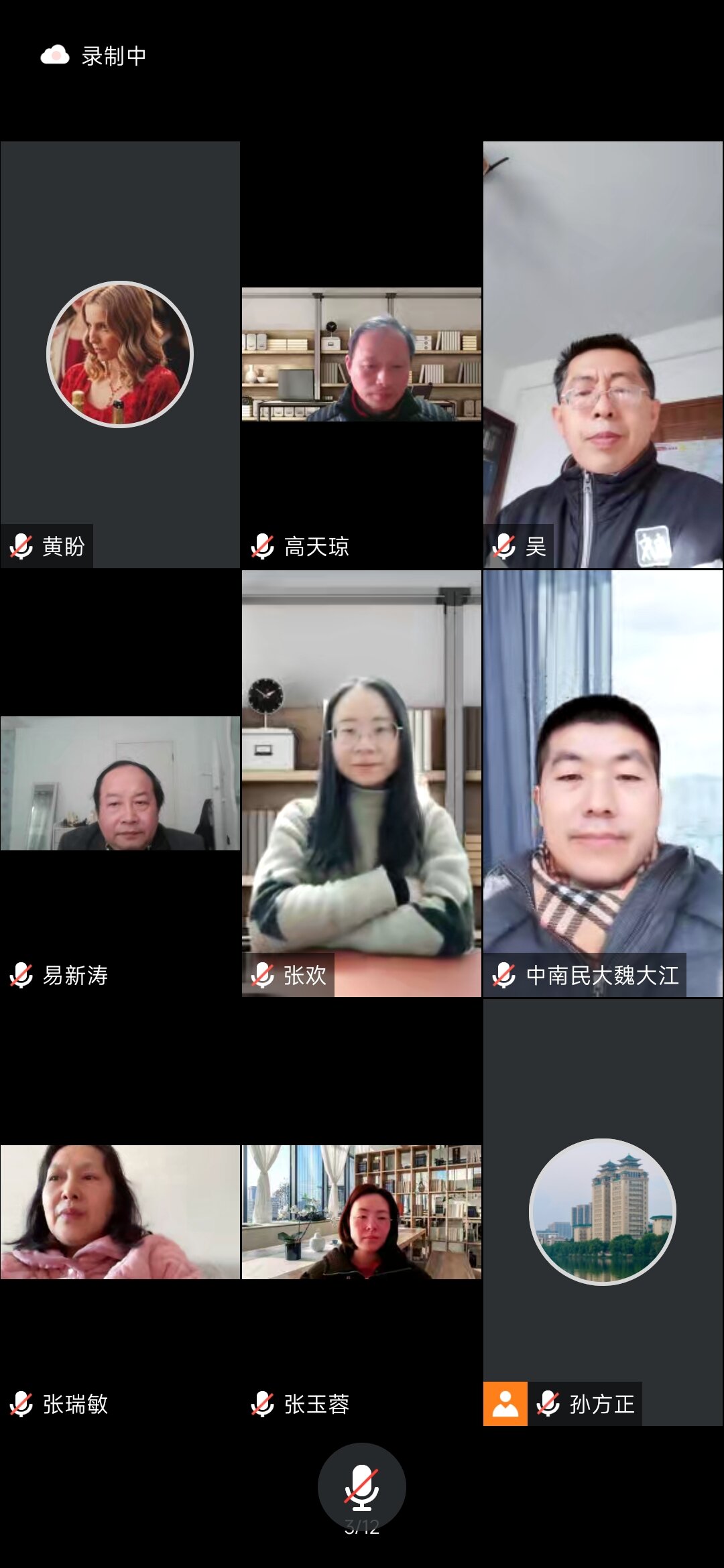Tap the video tile labeled 吴
This screenshot has width=724, height=1568.
(x=603, y=354)
